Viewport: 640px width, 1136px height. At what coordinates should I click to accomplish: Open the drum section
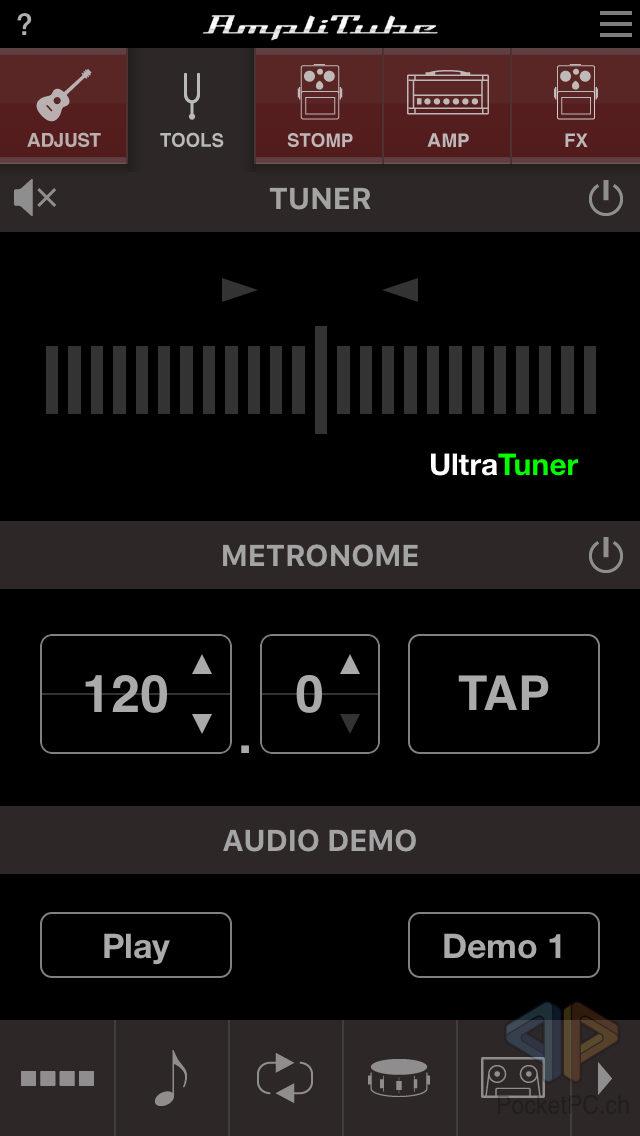(x=399, y=1078)
